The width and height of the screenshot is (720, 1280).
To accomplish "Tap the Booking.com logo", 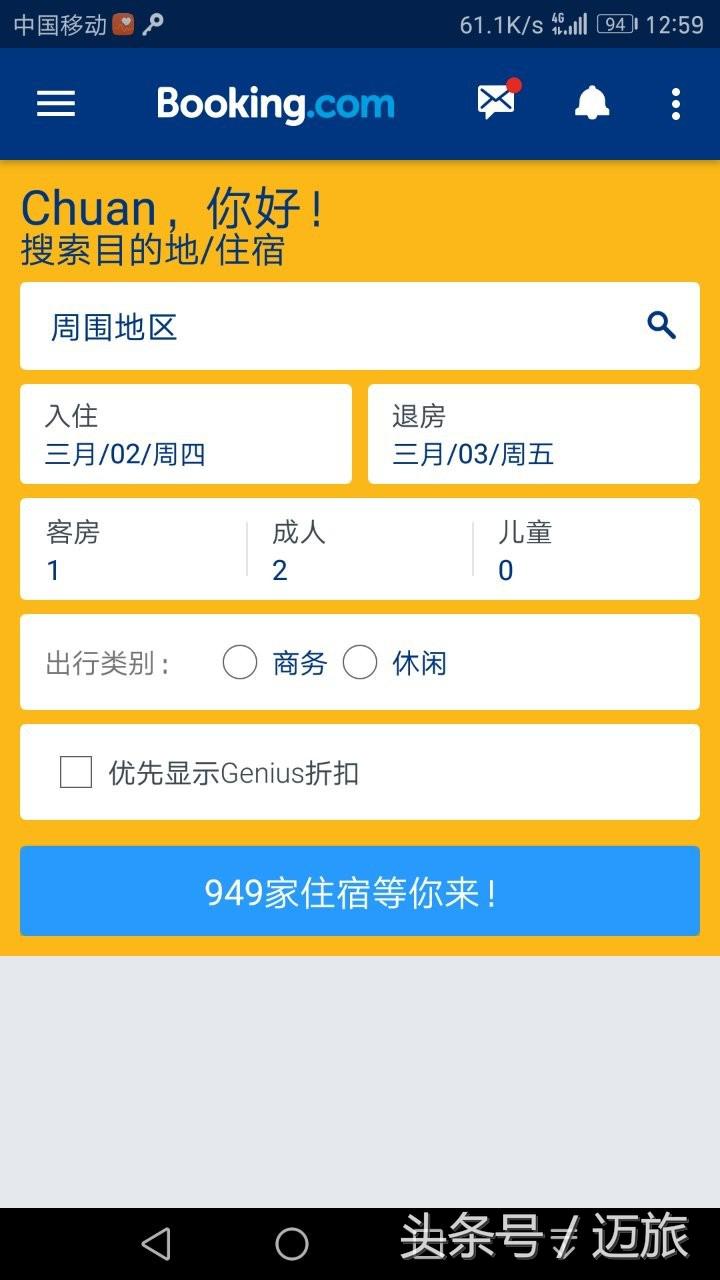I will coord(275,102).
